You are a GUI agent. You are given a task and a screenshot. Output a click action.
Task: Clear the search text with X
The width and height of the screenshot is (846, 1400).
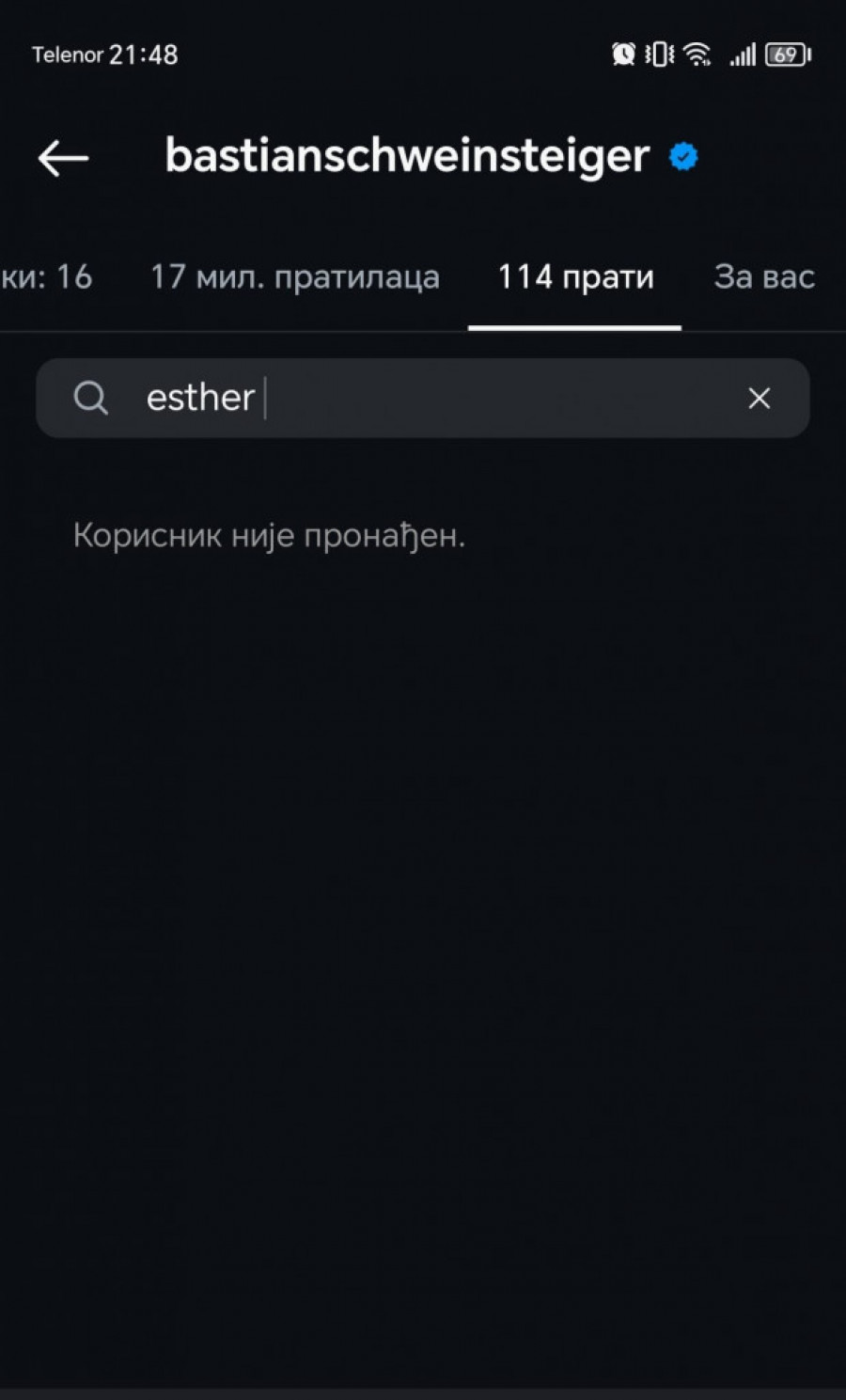click(759, 399)
